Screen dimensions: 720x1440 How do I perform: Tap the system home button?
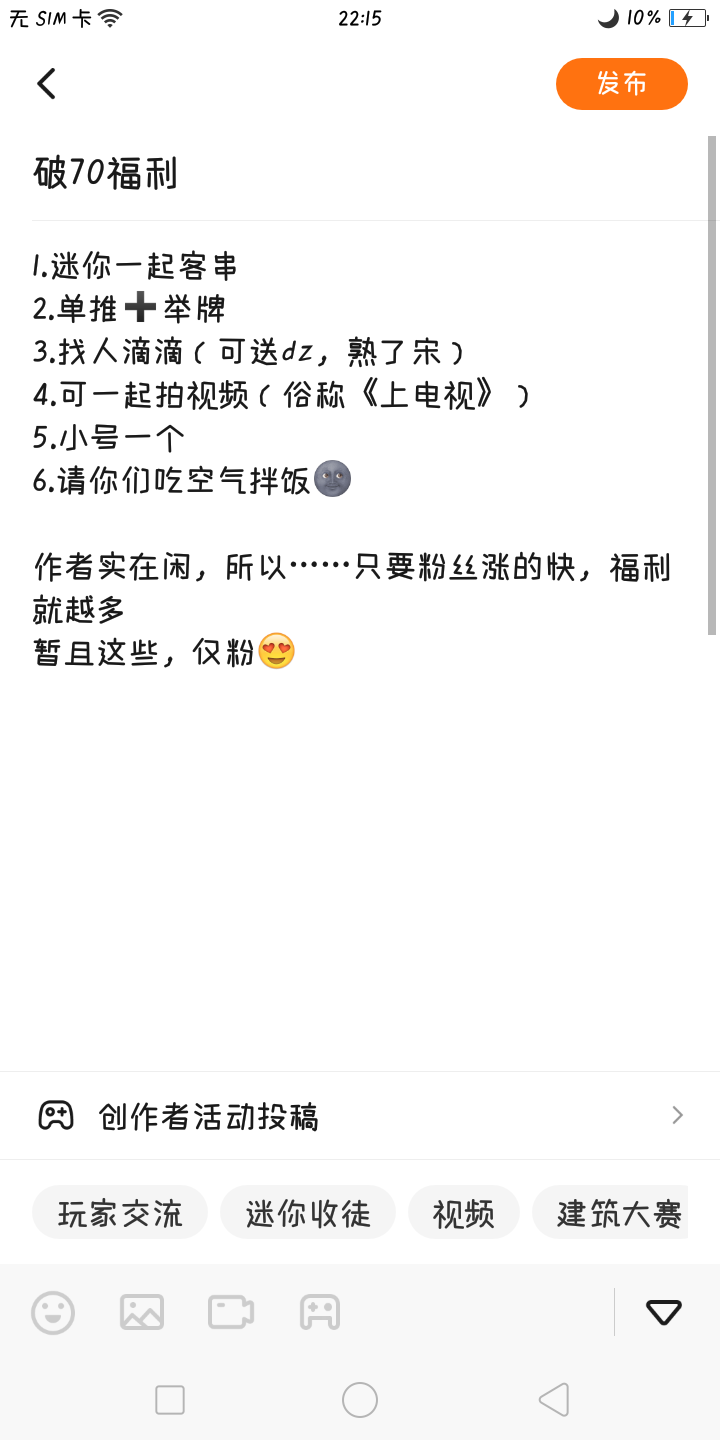point(360,1400)
